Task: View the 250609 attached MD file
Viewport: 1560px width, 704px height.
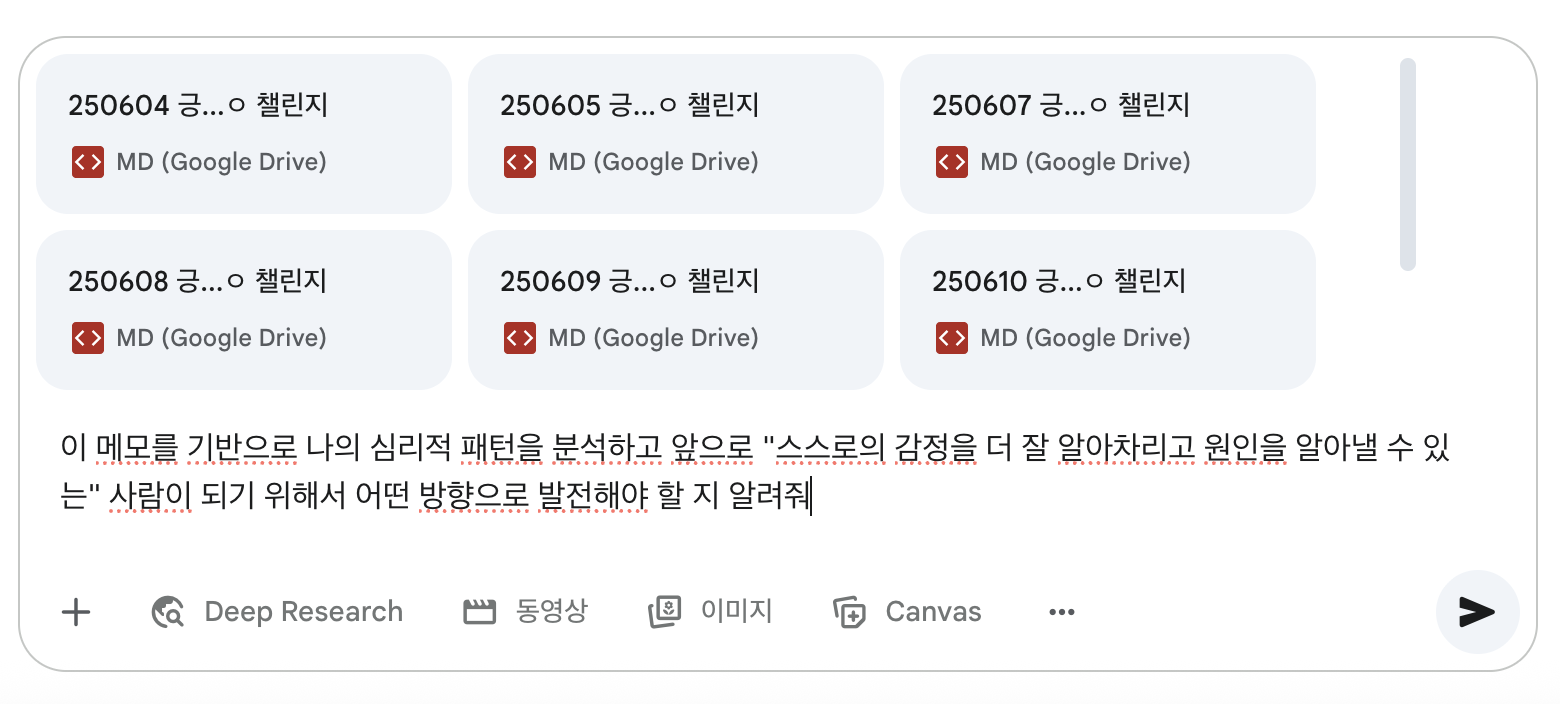Action: [675, 309]
